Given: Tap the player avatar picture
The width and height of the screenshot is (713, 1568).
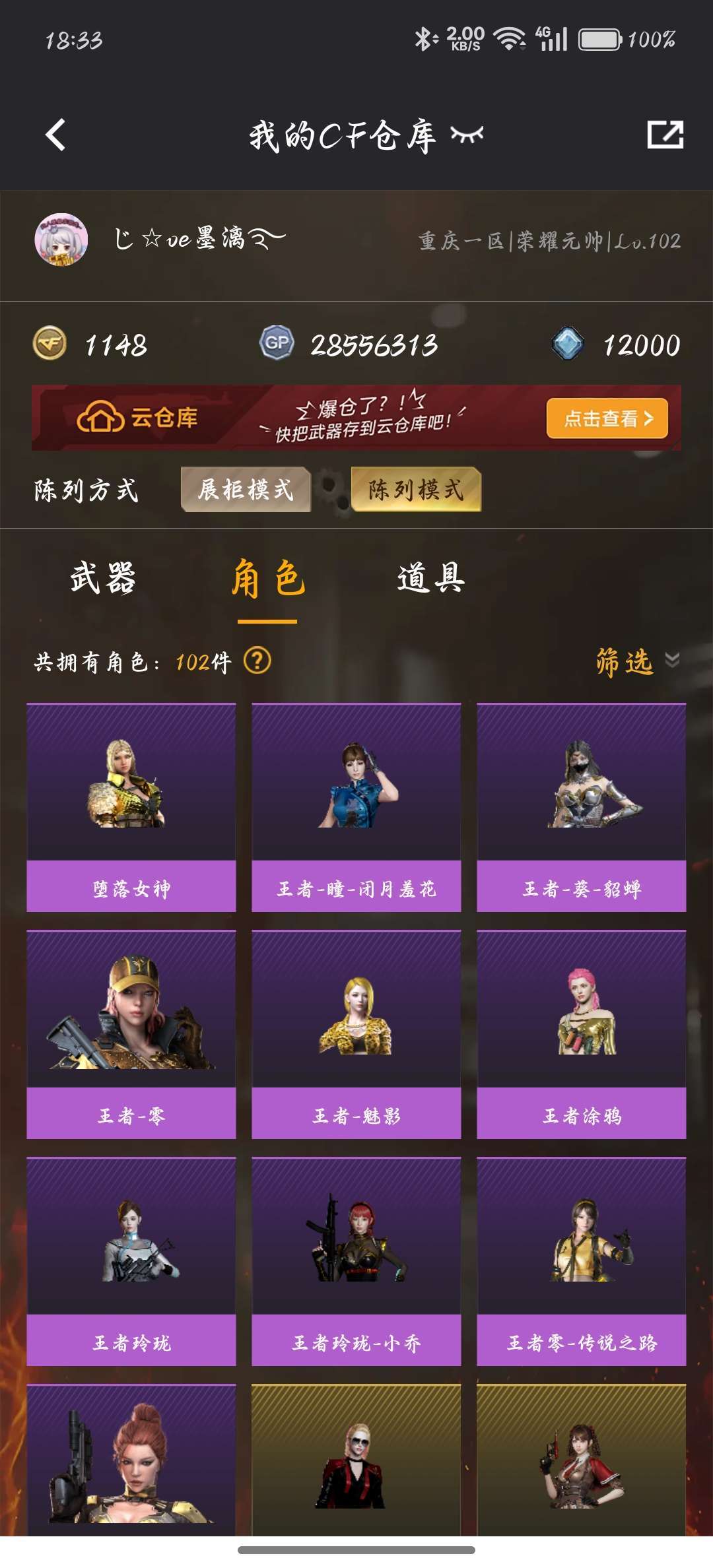Looking at the screenshot, I should (x=61, y=240).
